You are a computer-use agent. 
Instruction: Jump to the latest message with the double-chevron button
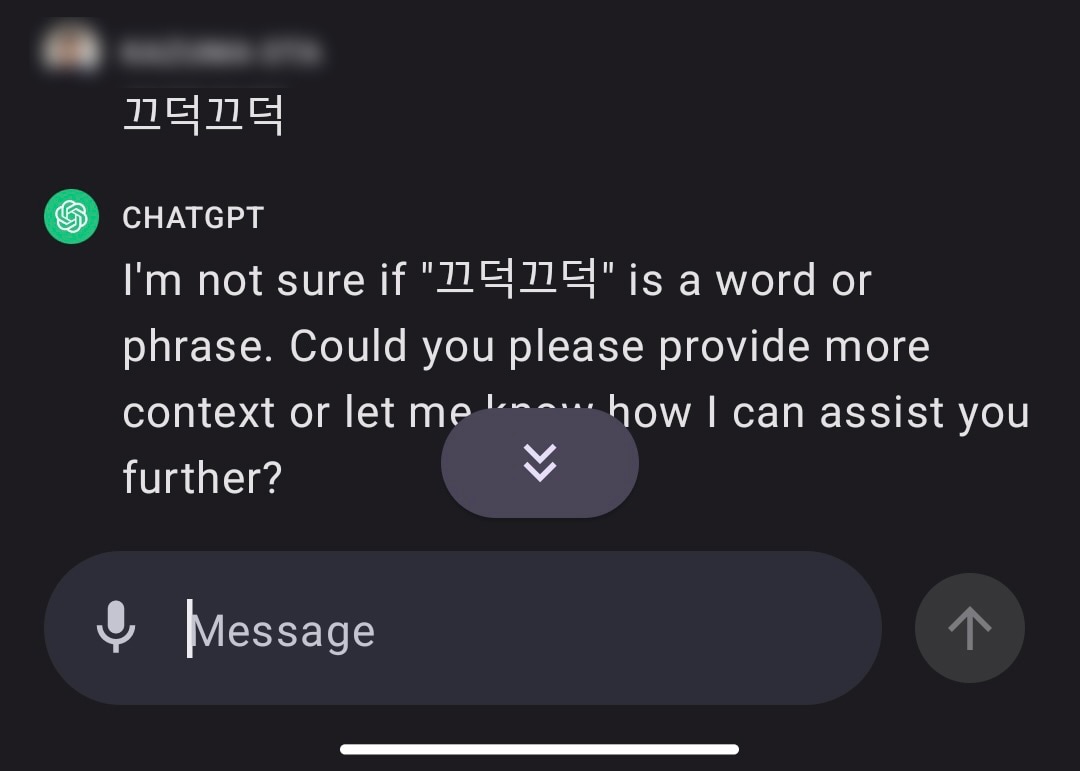pyautogui.click(x=540, y=463)
